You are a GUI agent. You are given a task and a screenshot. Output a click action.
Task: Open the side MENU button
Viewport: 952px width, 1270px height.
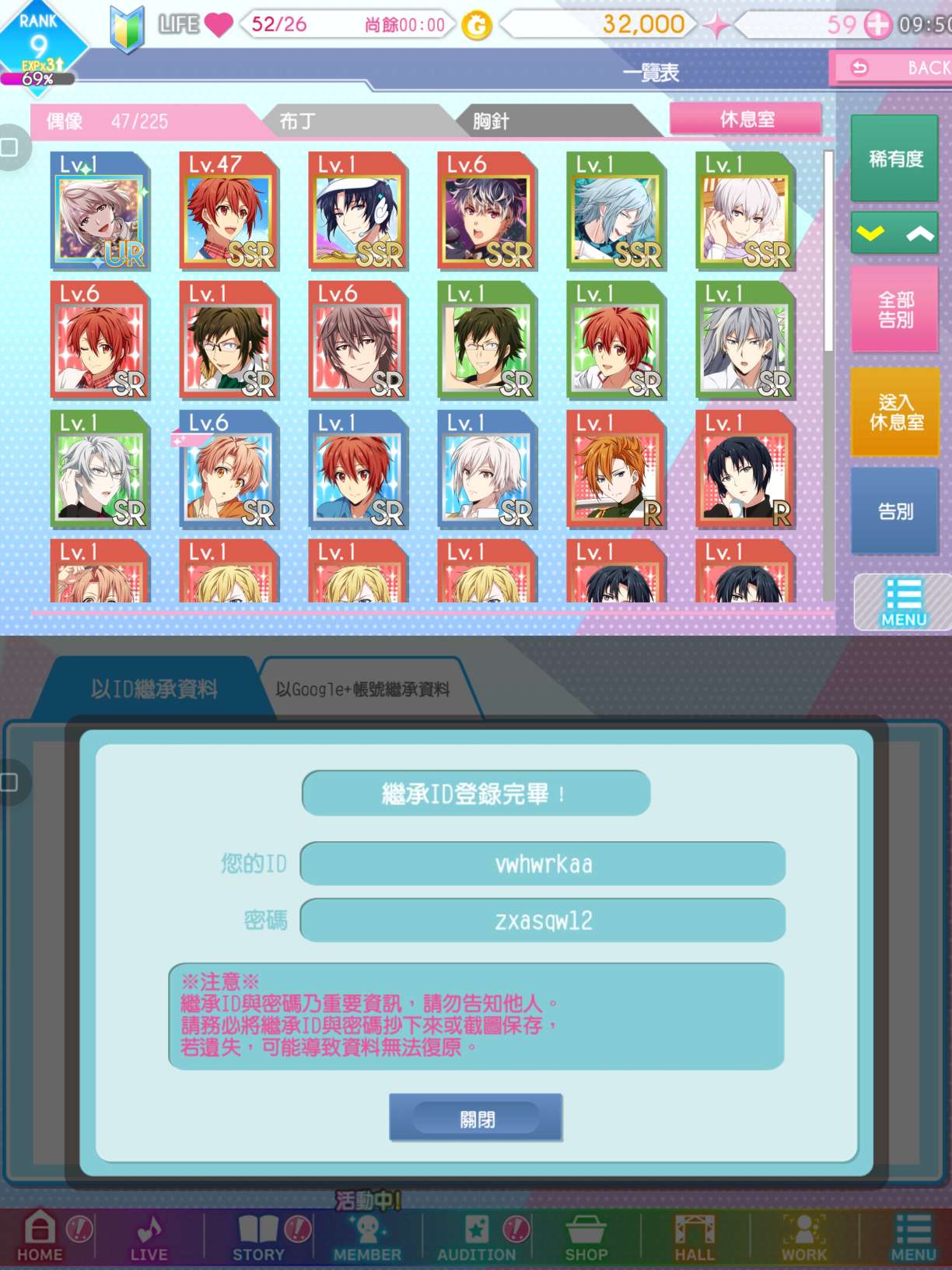903,602
